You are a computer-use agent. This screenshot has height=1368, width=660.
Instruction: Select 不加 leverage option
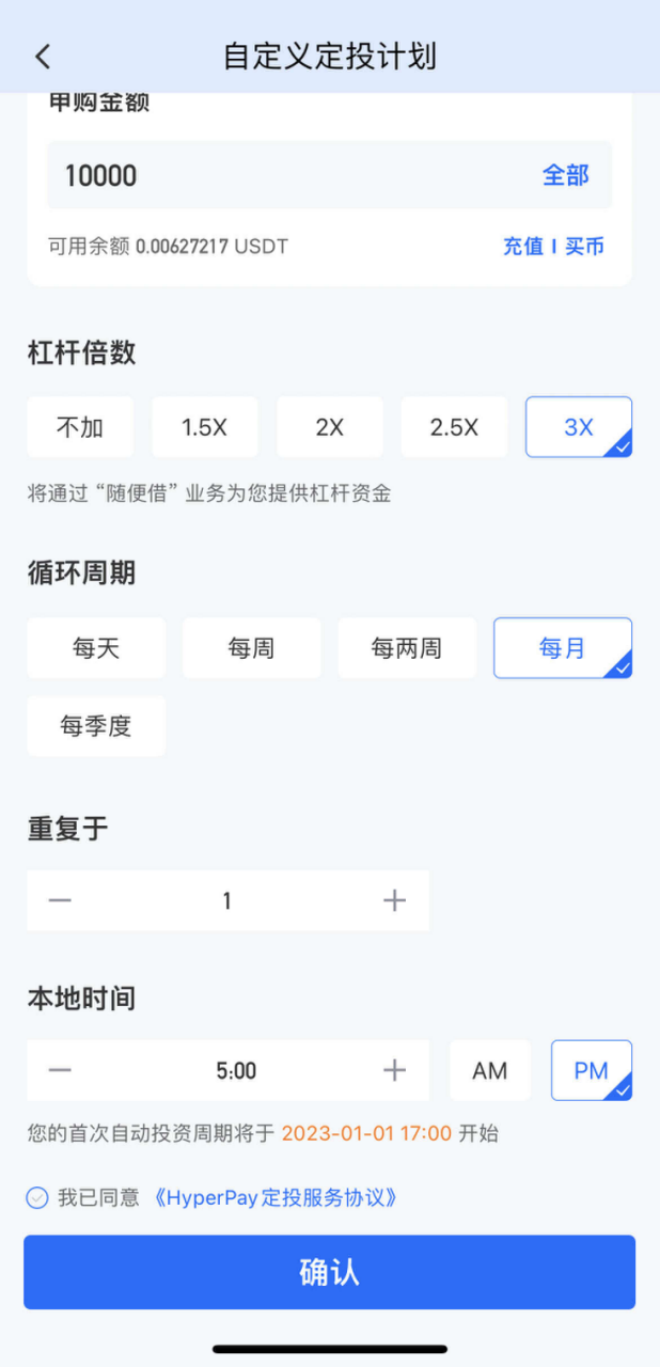(x=80, y=427)
